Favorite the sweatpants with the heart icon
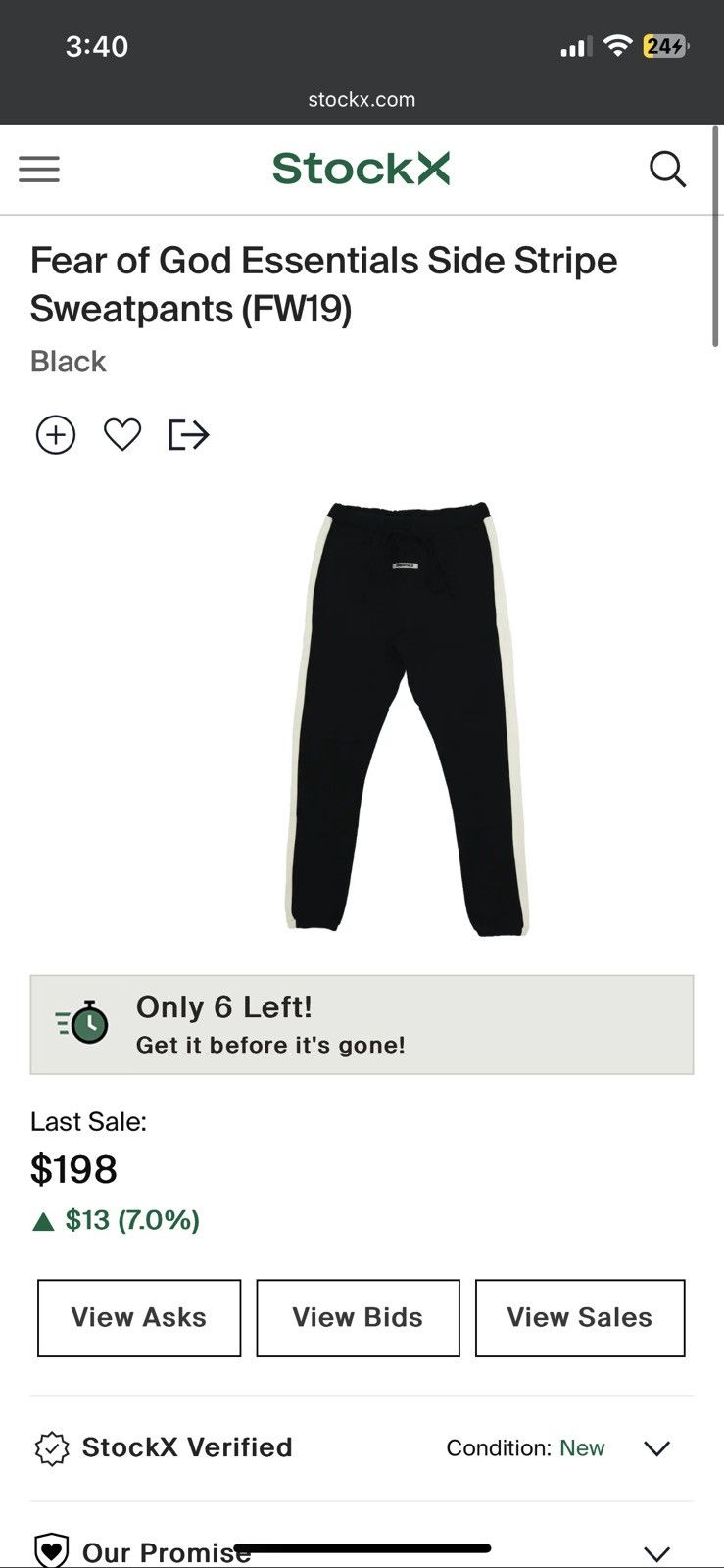 122,434
